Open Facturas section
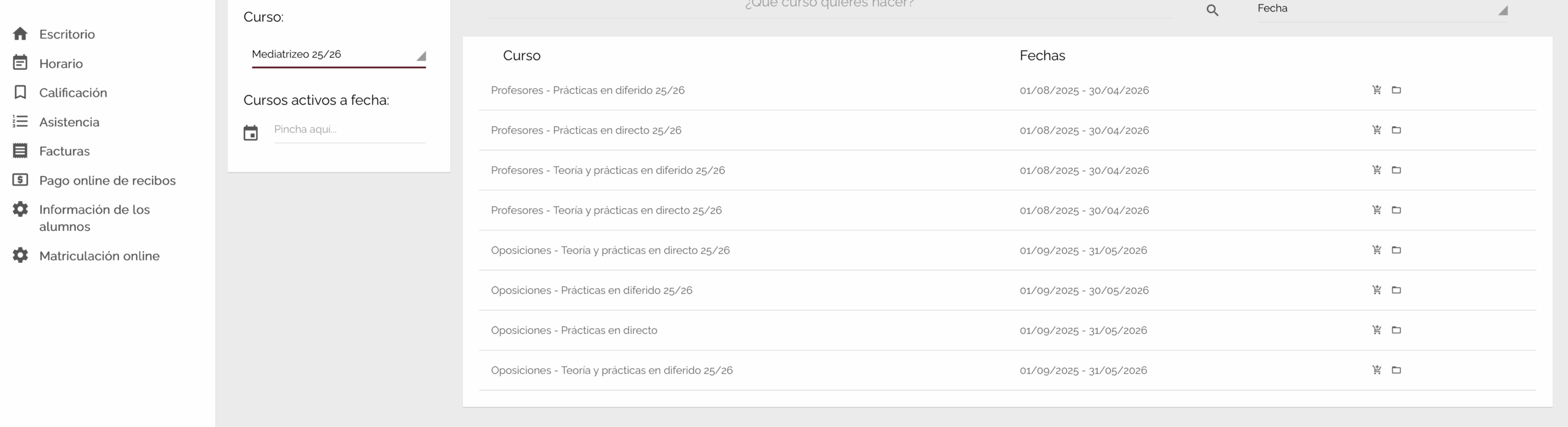Viewport: 1568px width, 427px height. click(64, 151)
